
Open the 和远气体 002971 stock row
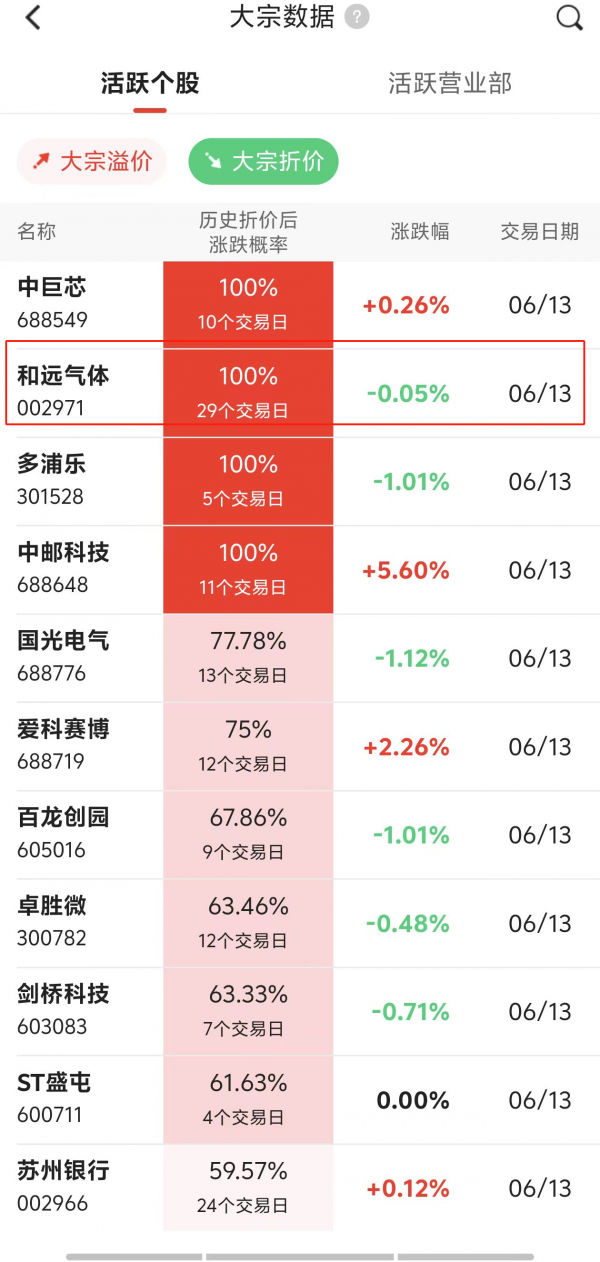300,393
